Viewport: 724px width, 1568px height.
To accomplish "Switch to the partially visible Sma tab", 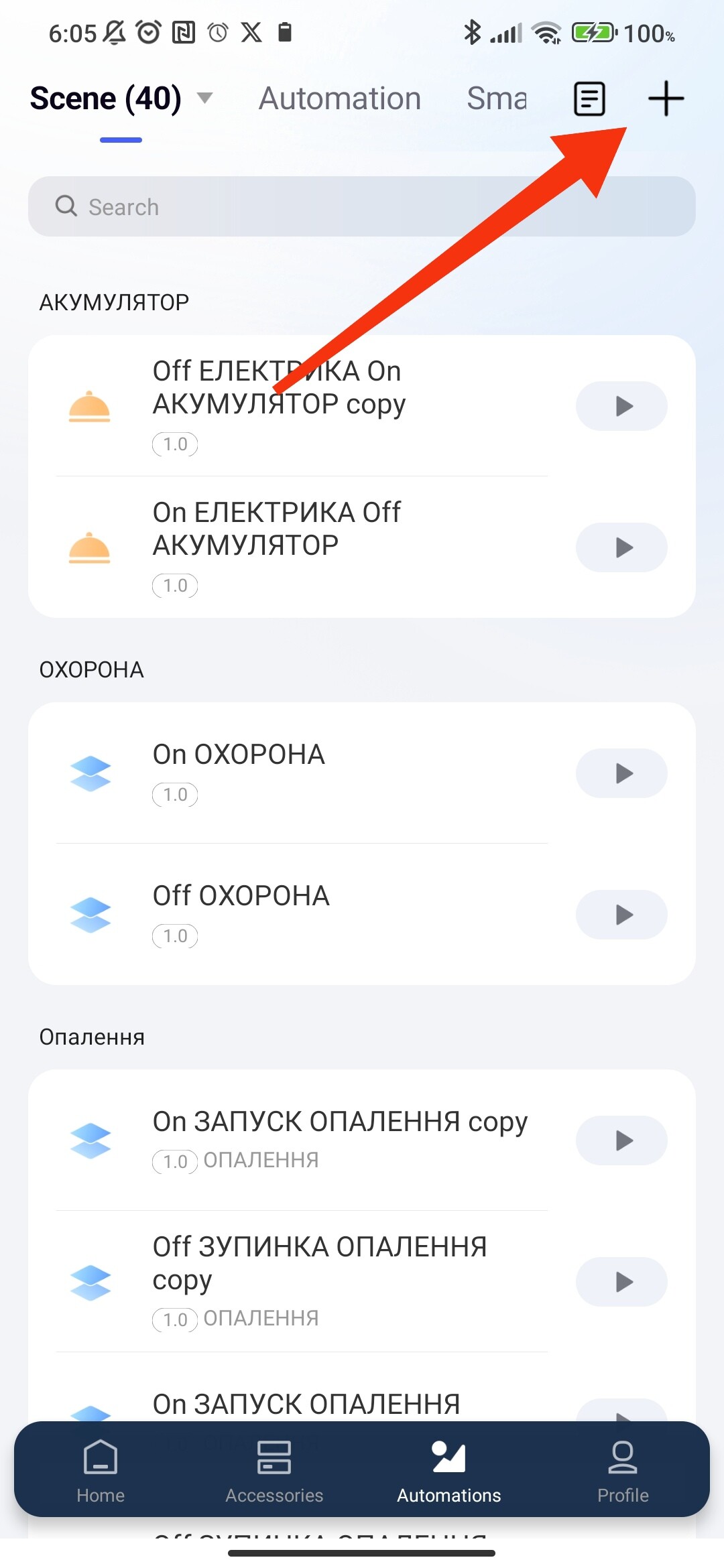I will (x=496, y=99).
